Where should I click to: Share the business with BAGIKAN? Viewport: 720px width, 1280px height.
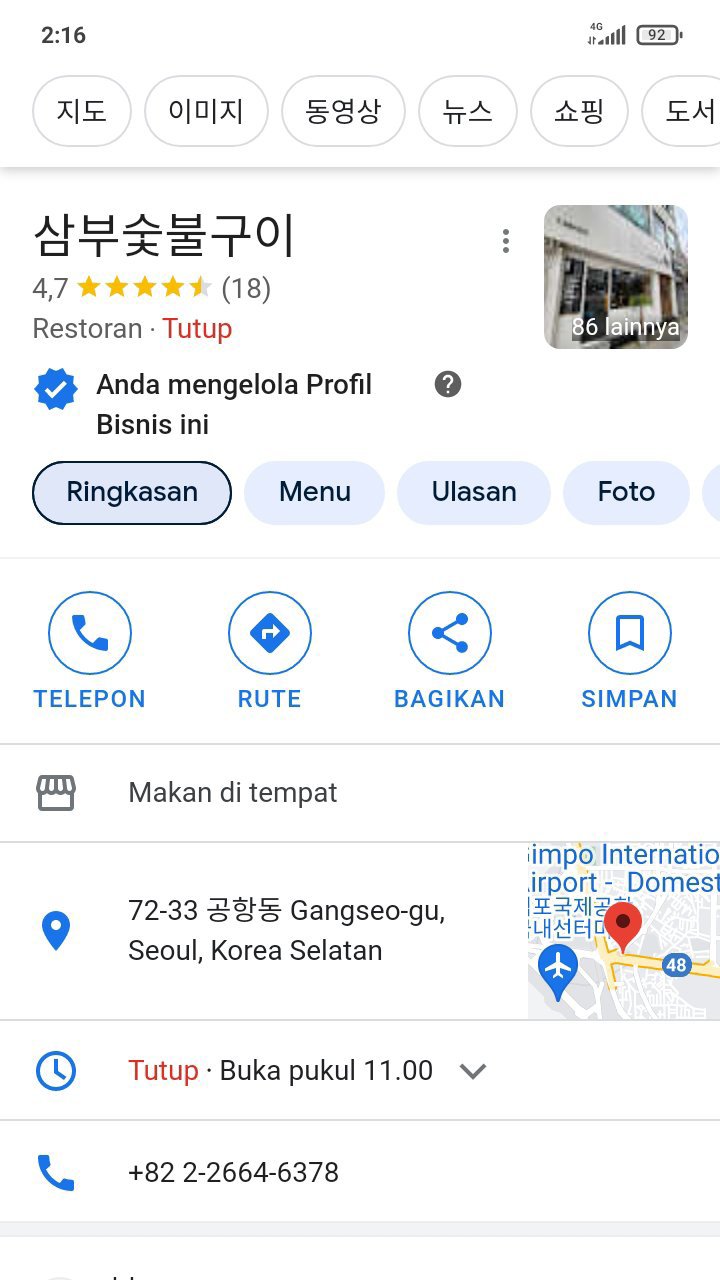pos(449,651)
